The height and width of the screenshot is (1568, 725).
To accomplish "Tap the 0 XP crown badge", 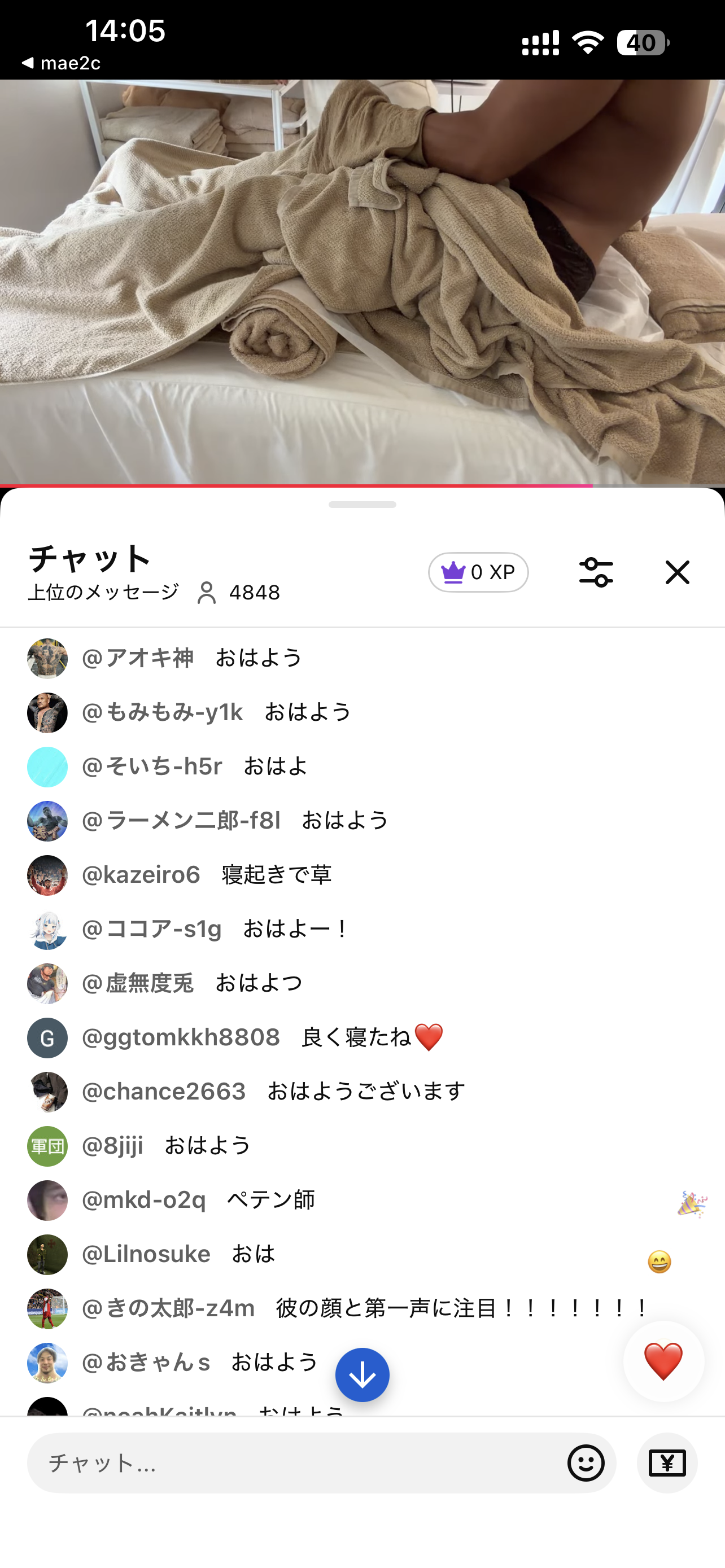I will [x=478, y=572].
